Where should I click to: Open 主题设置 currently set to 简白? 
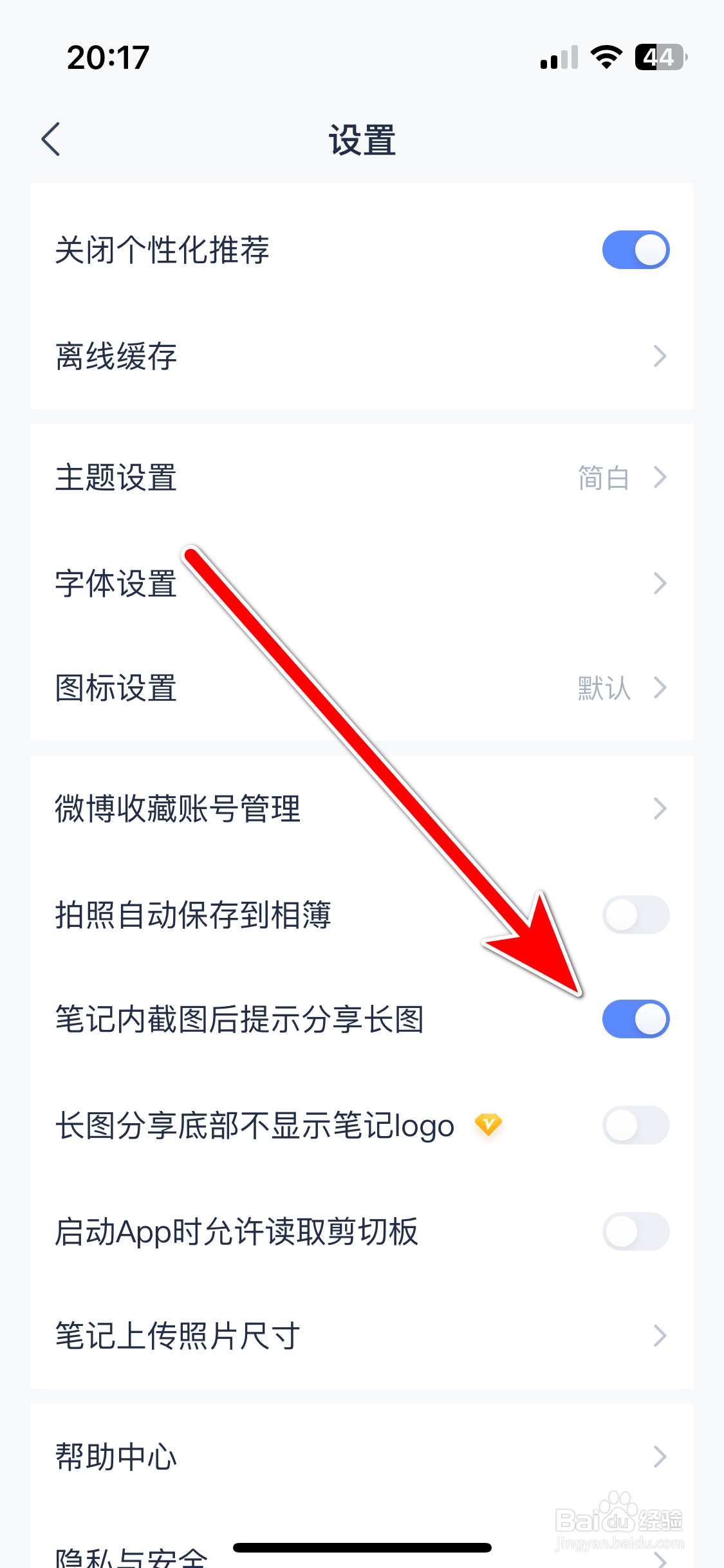click(x=362, y=477)
